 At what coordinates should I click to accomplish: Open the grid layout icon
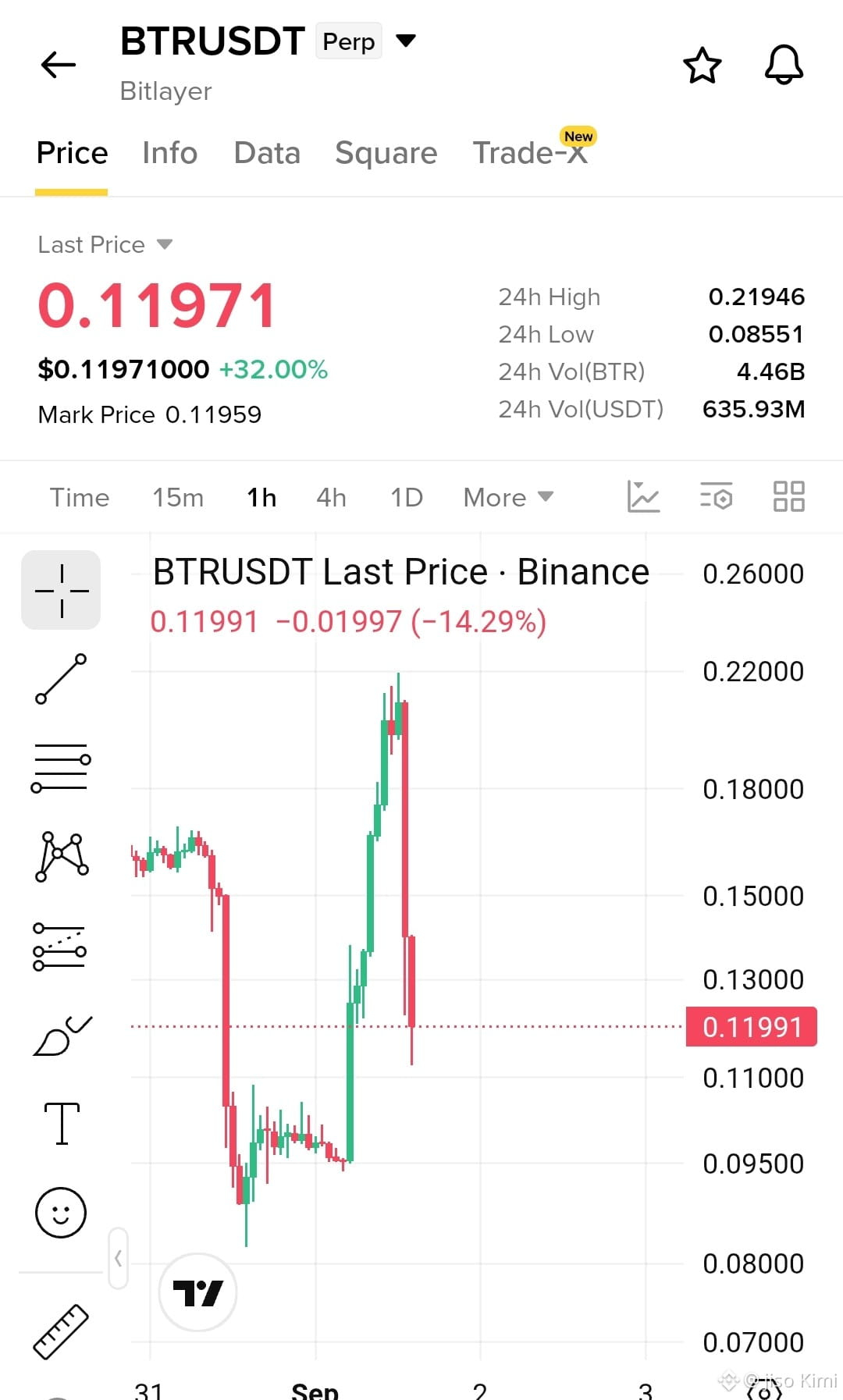tap(788, 496)
